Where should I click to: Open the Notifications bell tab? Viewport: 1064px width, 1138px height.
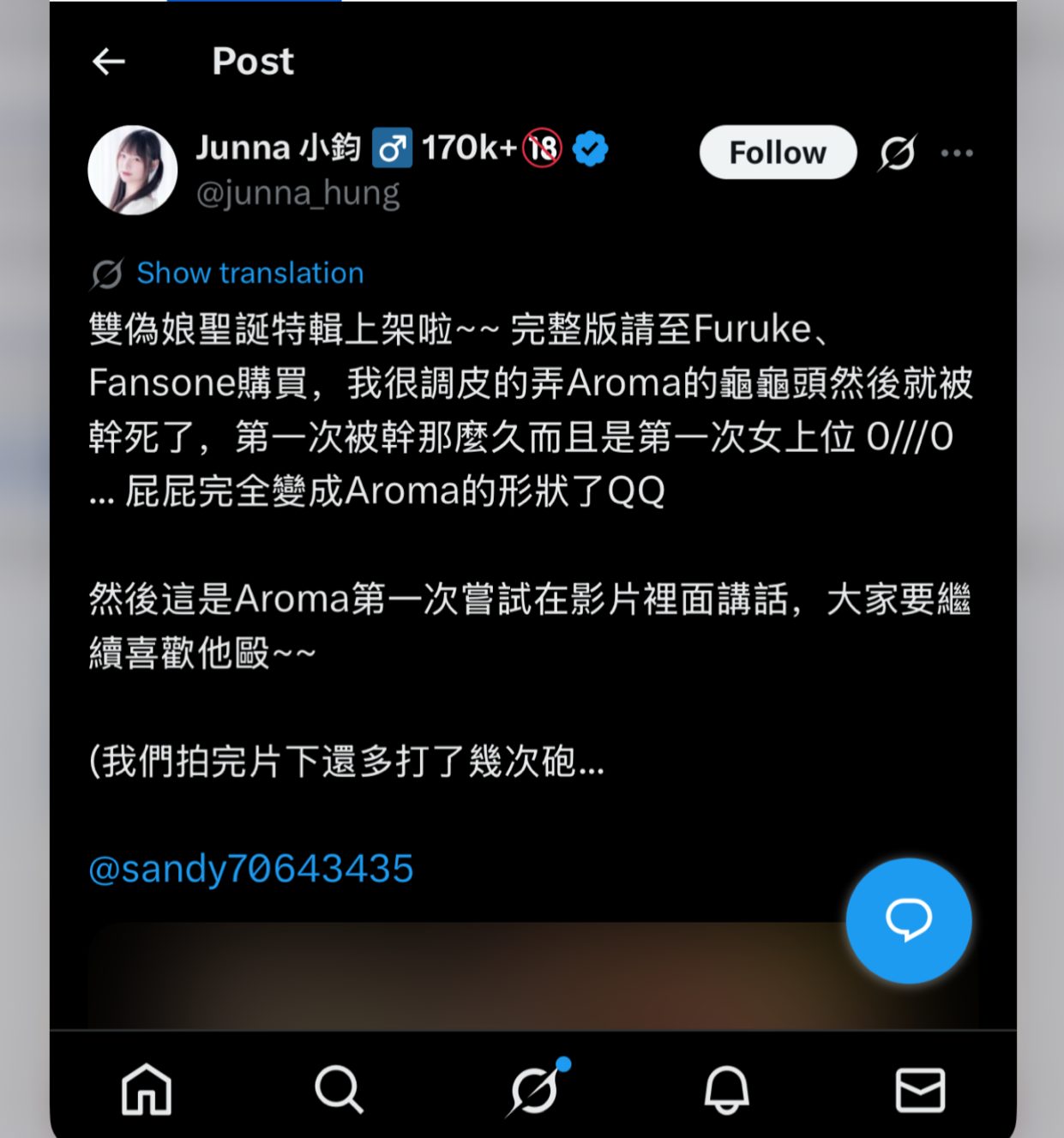[727, 1090]
